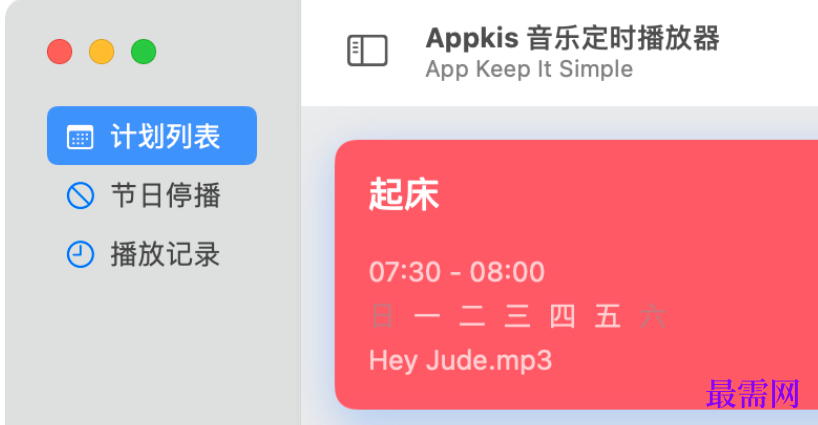Close the window with red button
Screen dimensions: 818x425
tap(60, 51)
